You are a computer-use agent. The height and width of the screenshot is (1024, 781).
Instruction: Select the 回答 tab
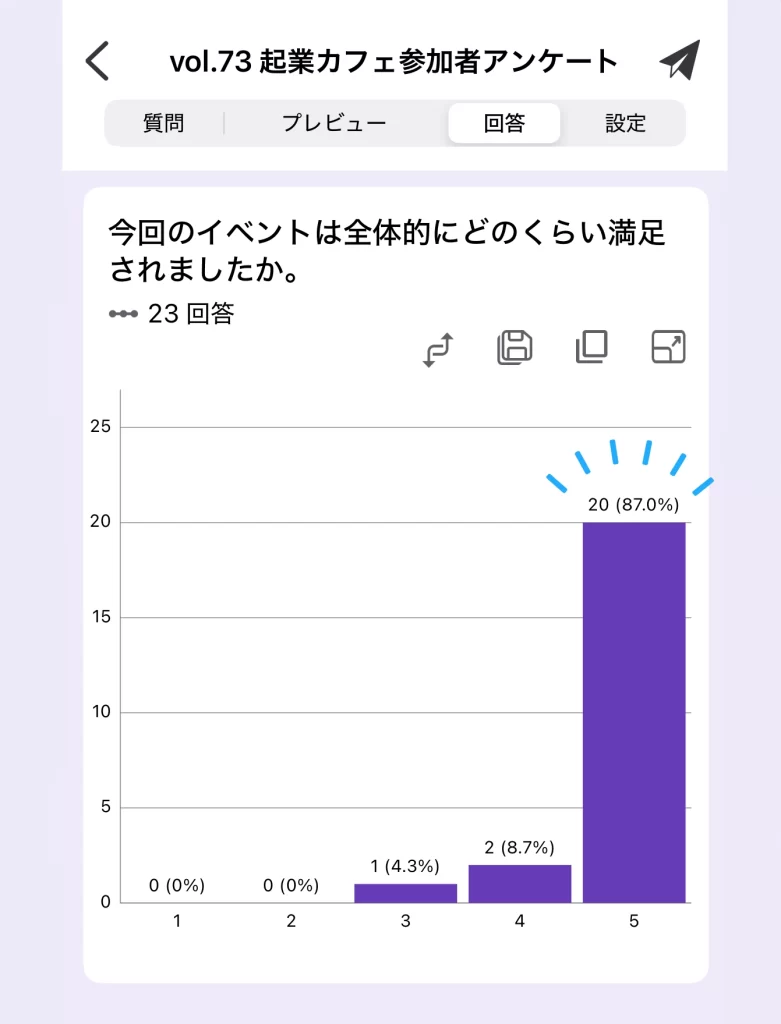504,124
